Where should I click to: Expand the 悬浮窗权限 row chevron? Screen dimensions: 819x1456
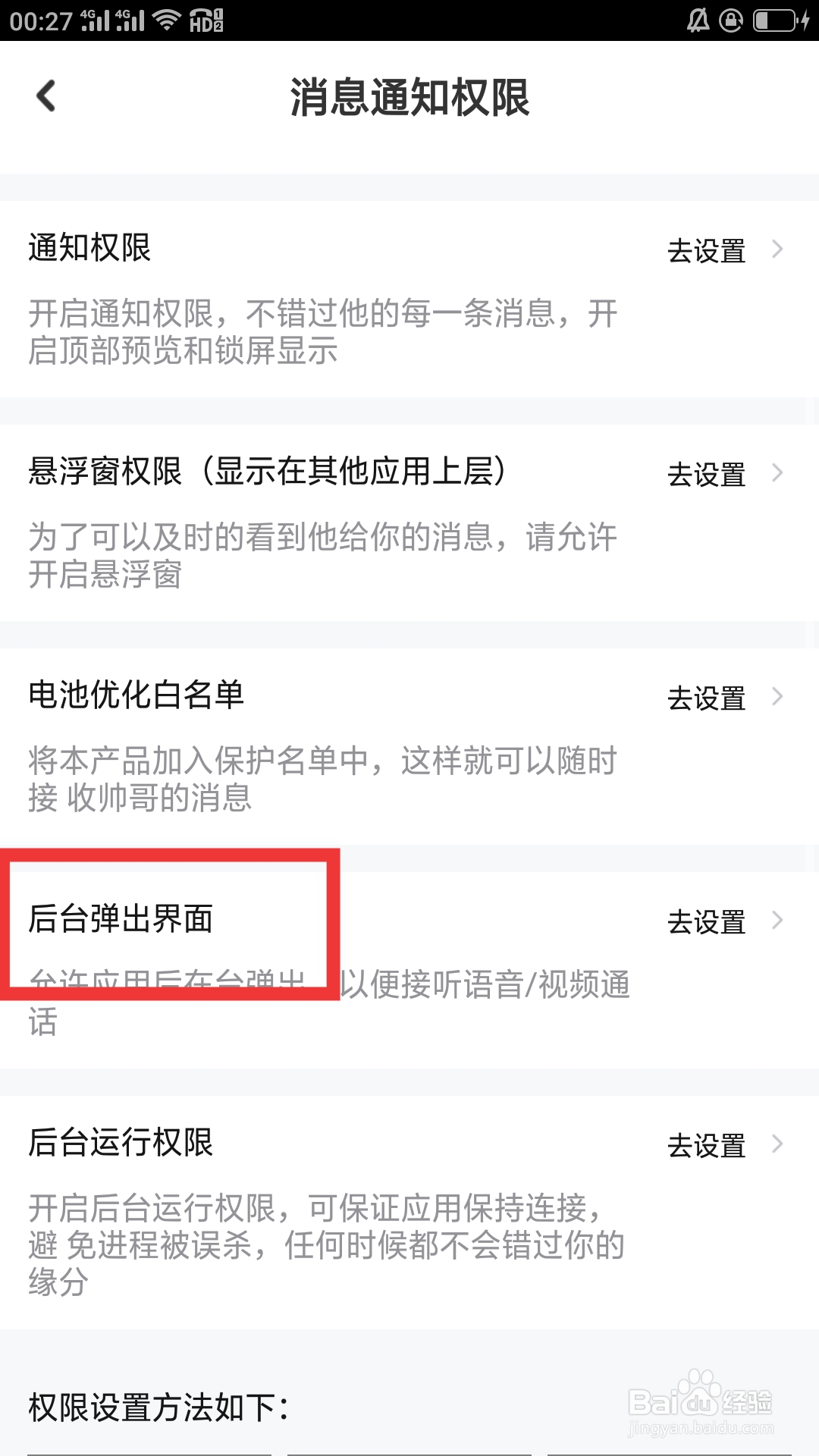click(778, 474)
